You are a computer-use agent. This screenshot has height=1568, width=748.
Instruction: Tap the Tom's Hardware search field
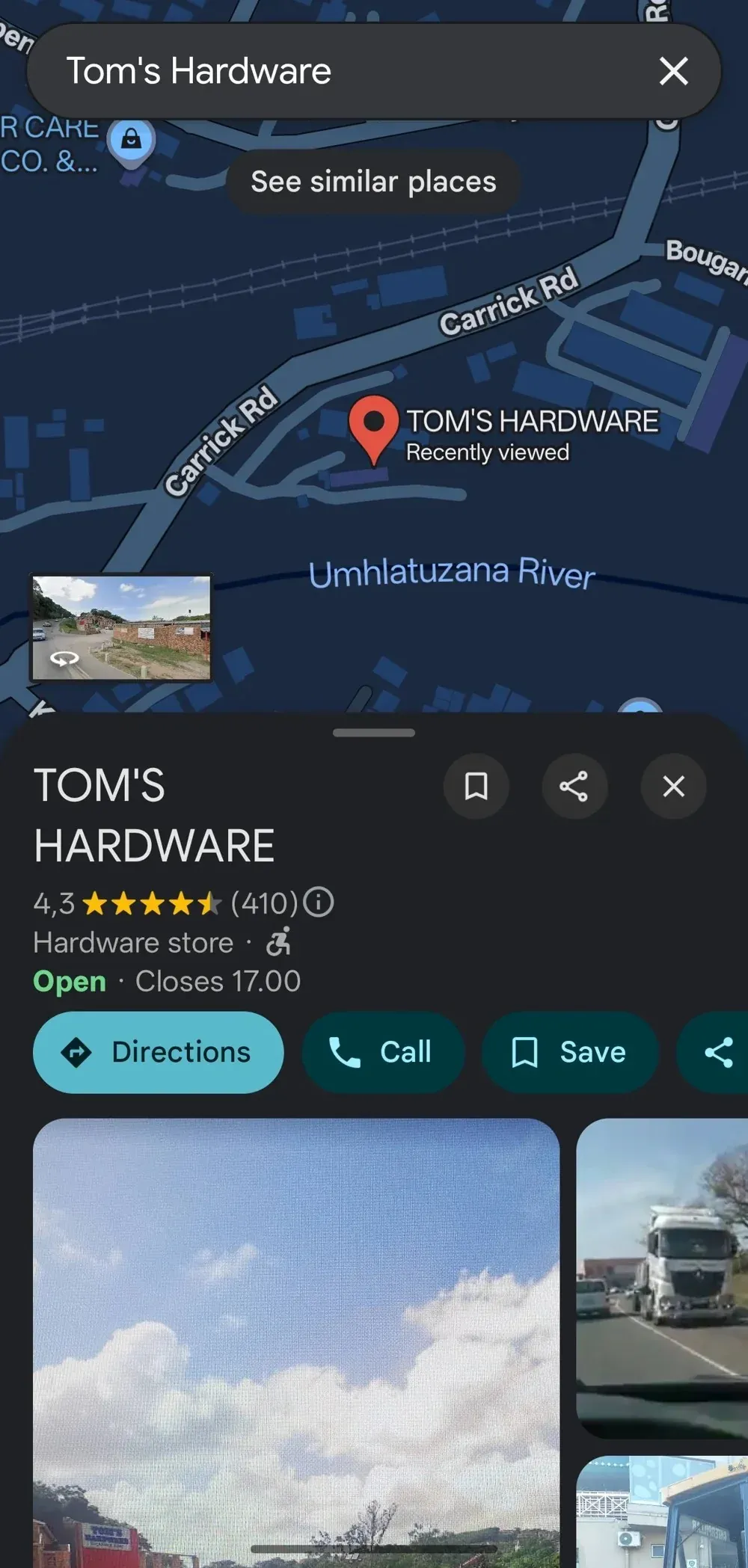pos(337,72)
